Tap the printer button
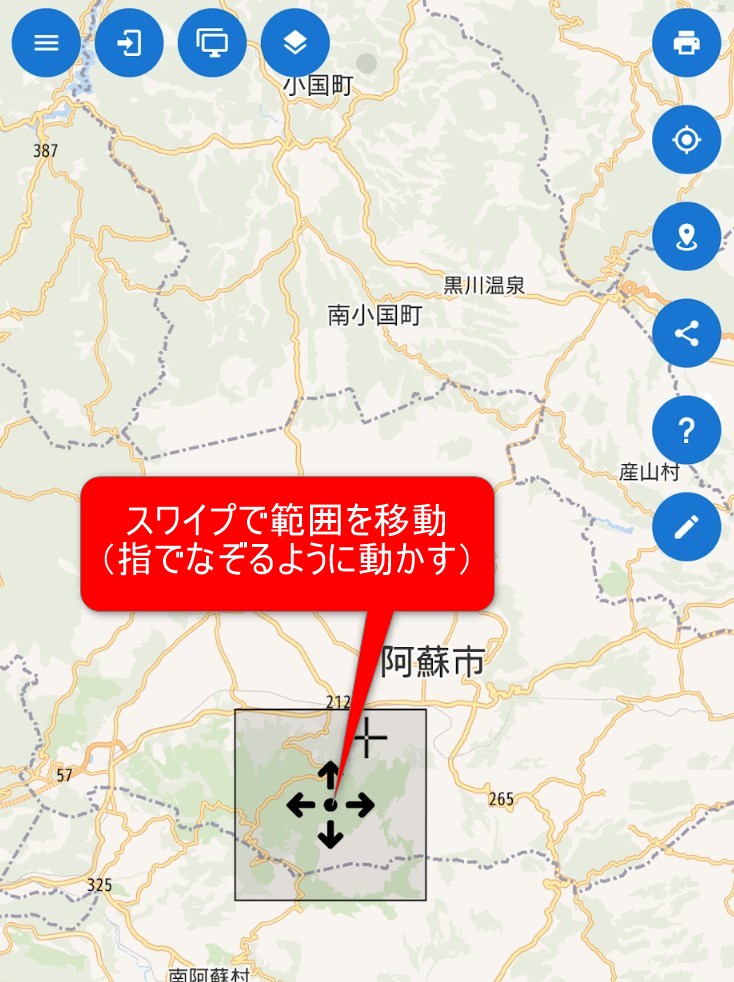Screen dimensions: 734x982 point(686,43)
